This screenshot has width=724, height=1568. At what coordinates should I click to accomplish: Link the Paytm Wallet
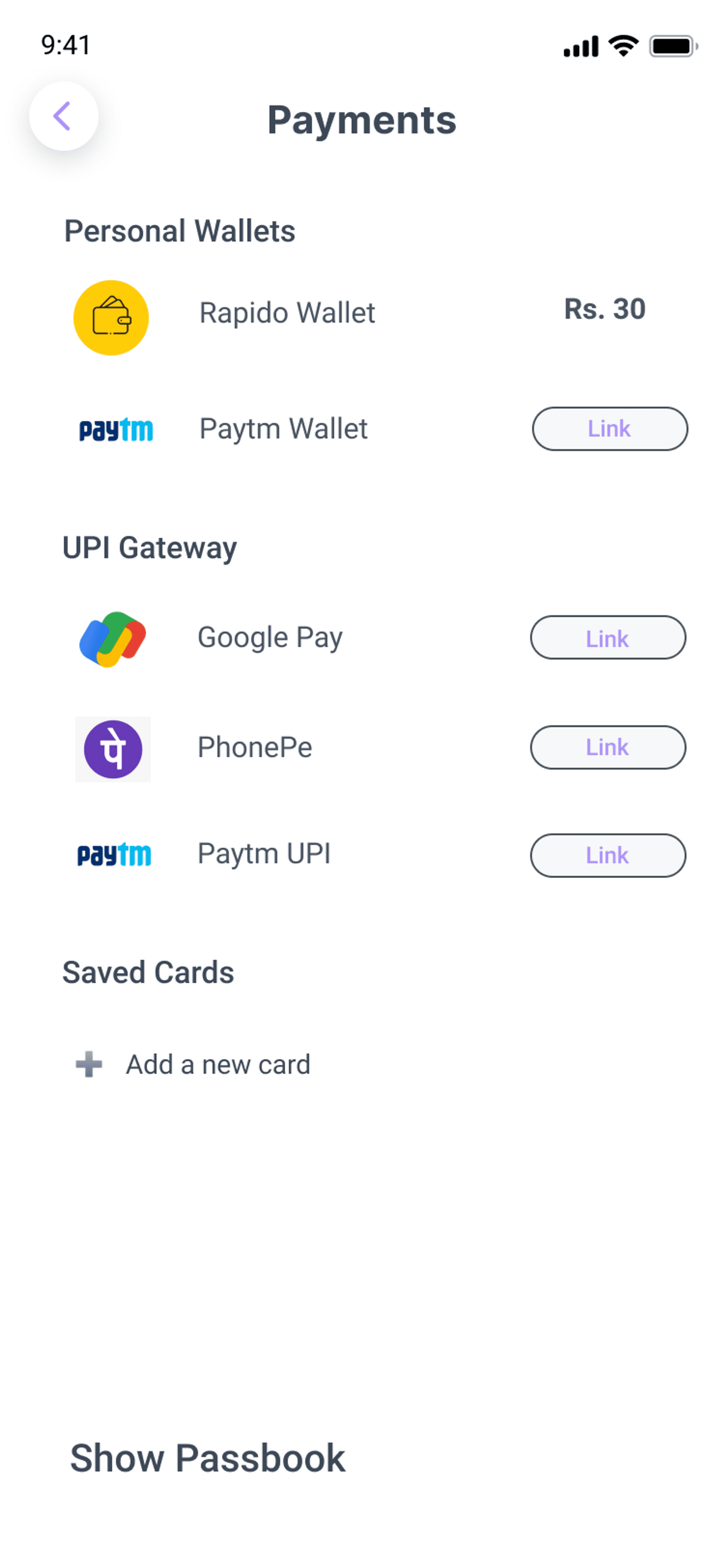610,429
